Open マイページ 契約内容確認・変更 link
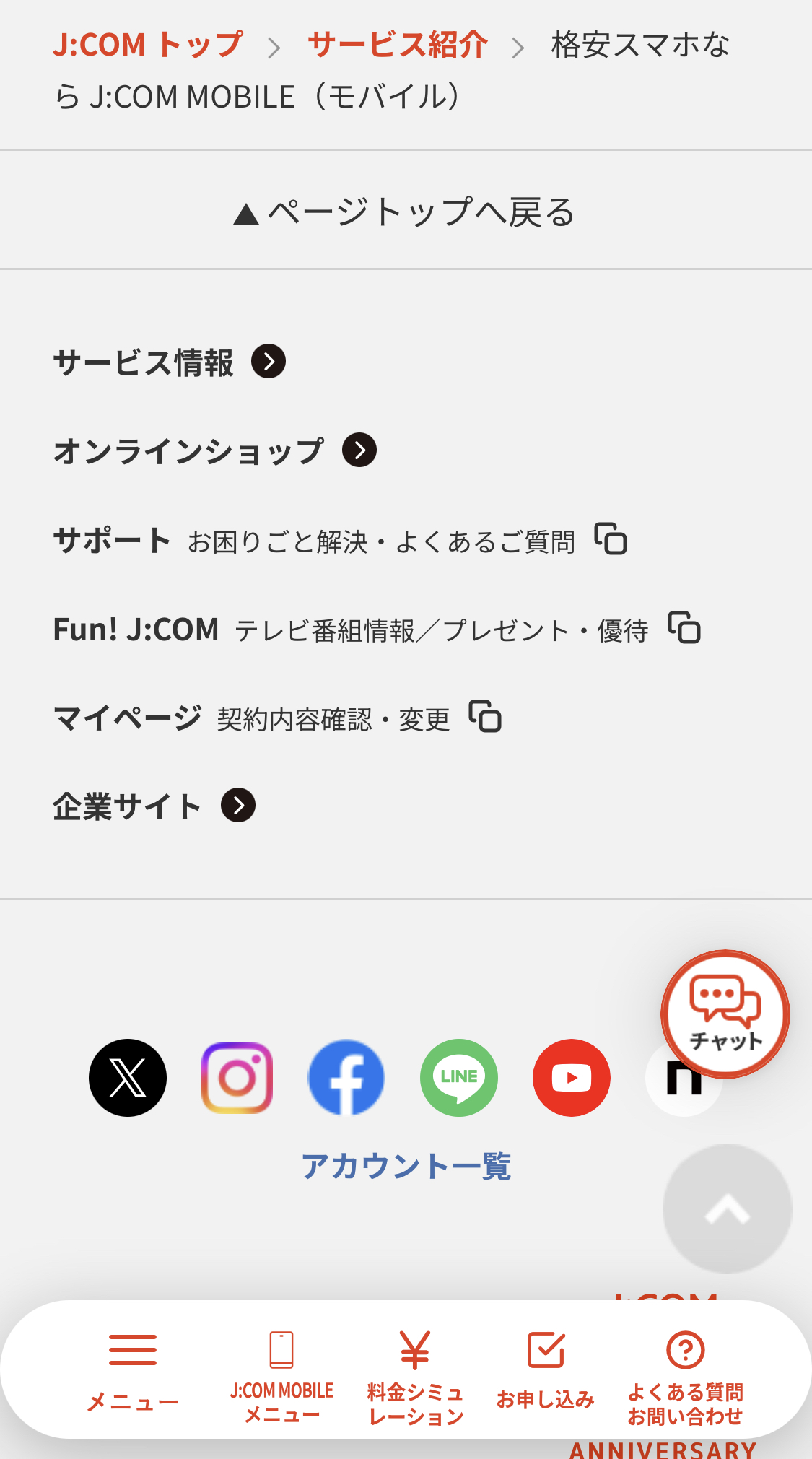 (x=276, y=718)
